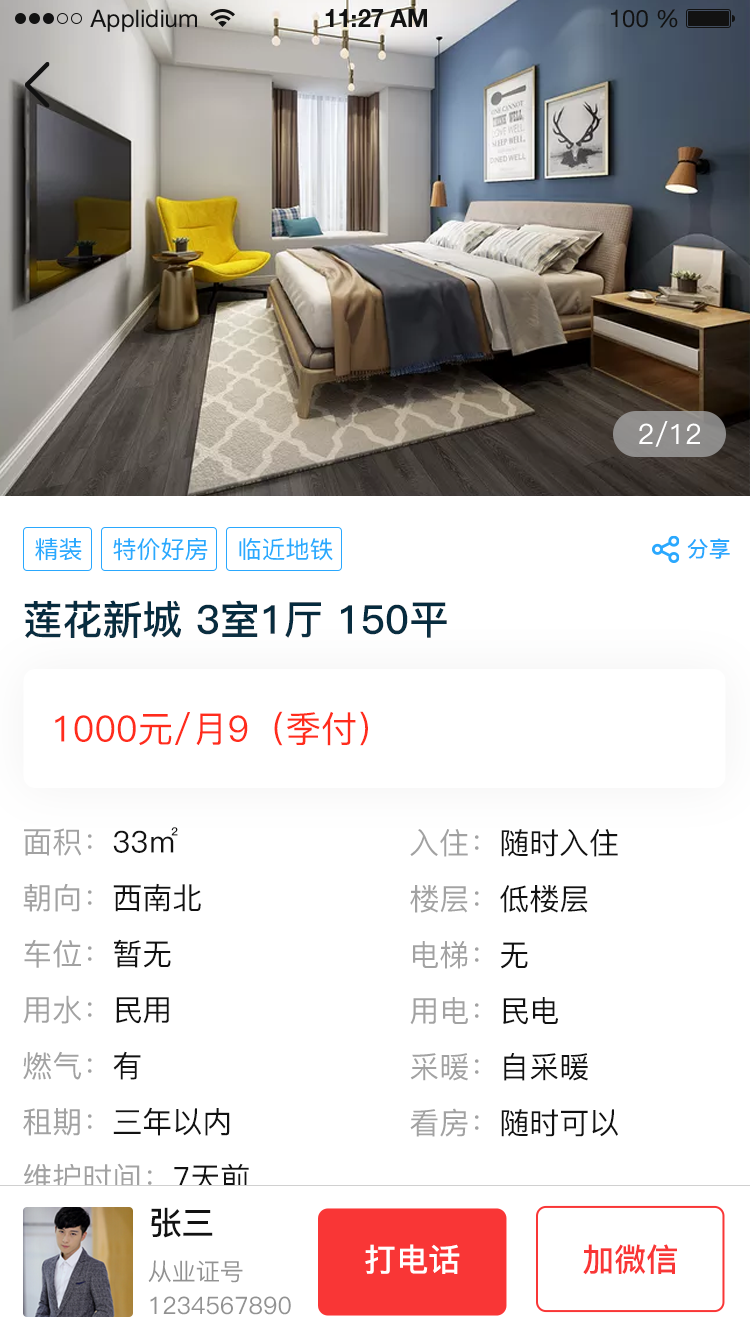Select the 精装 tag
This screenshot has height=1334, width=750.
pos(58,549)
